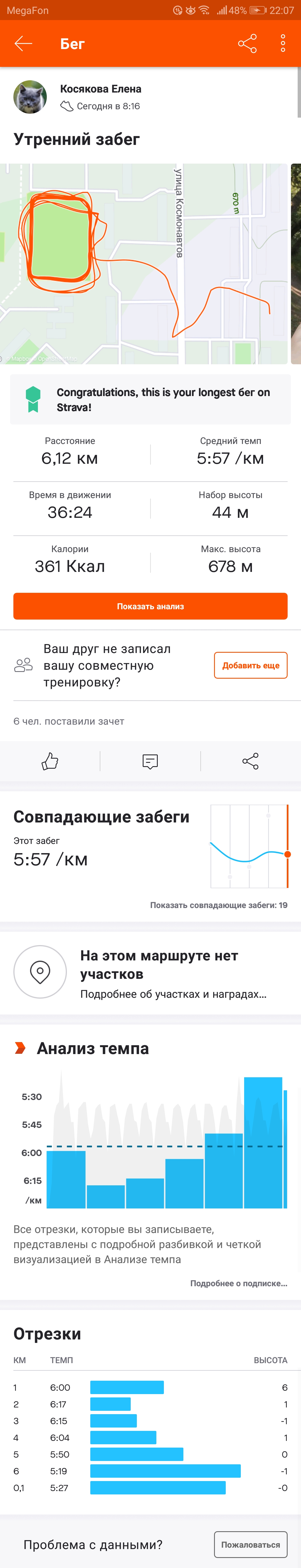Show the 19 matching runs

[218, 905]
